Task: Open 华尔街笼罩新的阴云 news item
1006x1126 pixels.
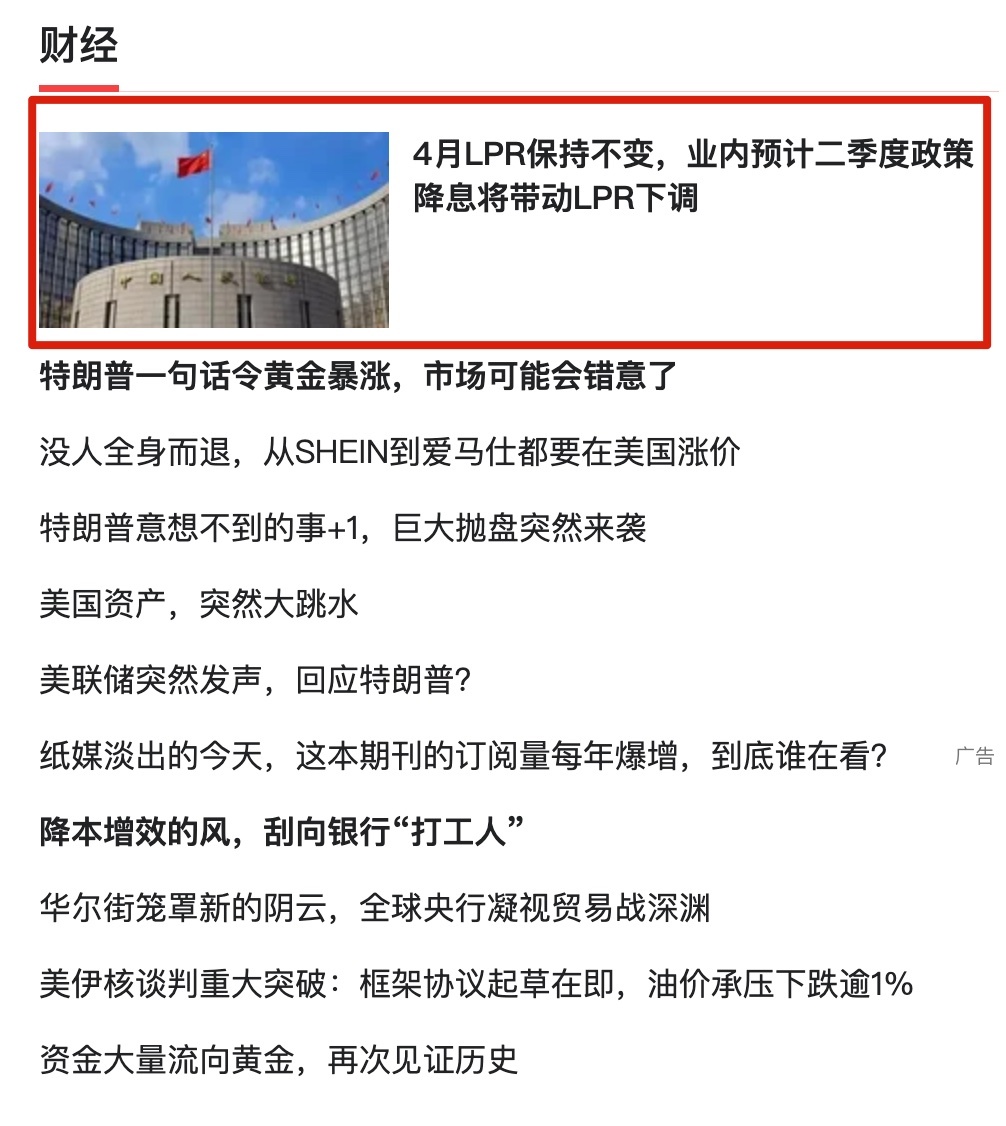Action: click(375, 908)
